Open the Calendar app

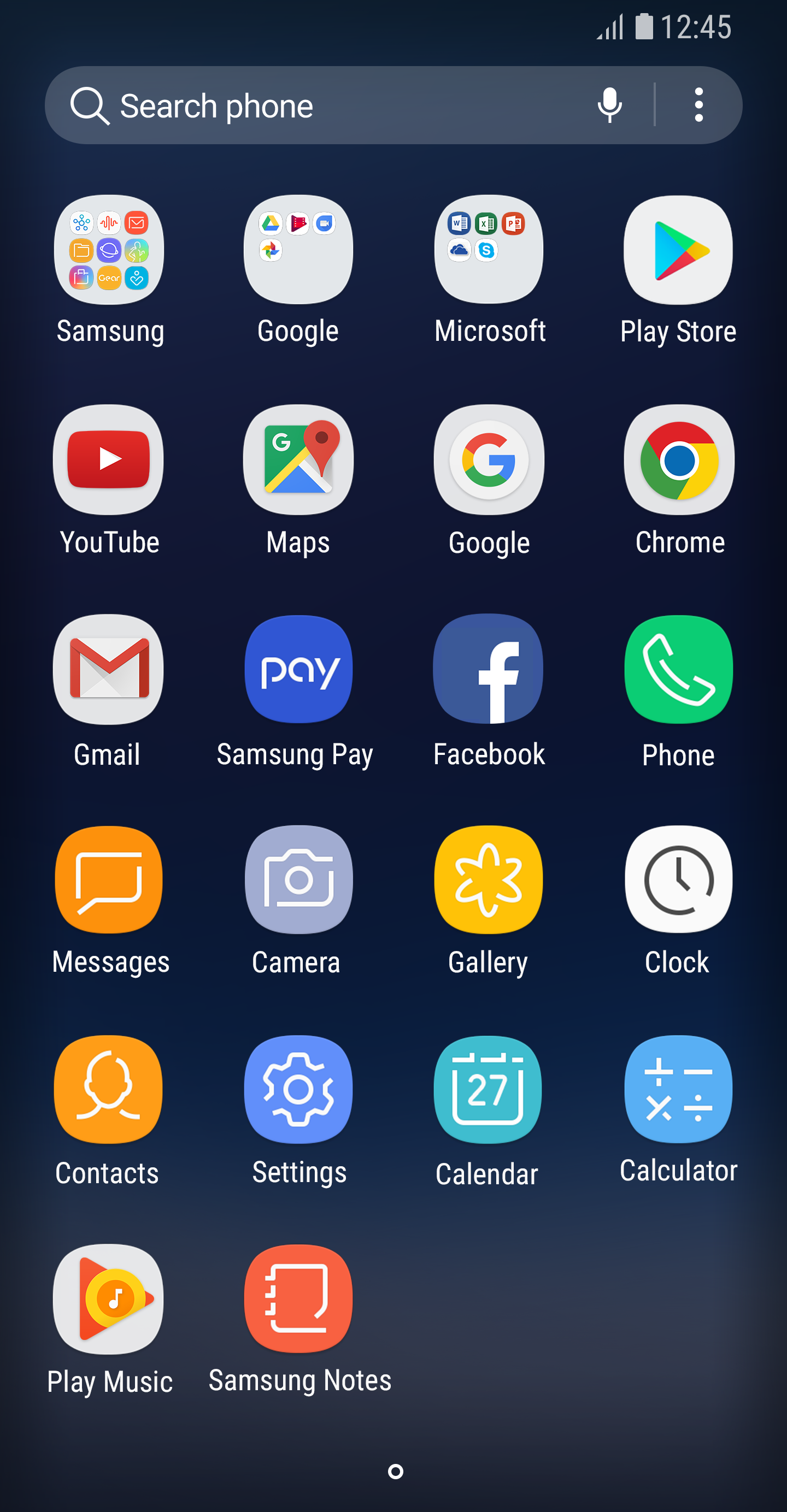point(489,1089)
